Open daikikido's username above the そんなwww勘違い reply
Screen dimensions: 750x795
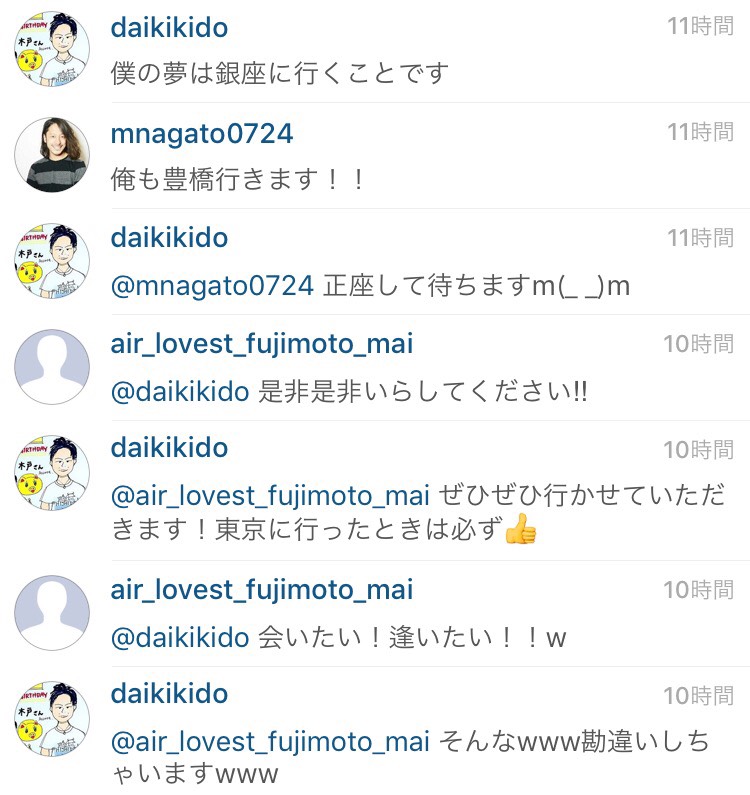tap(169, 694)
